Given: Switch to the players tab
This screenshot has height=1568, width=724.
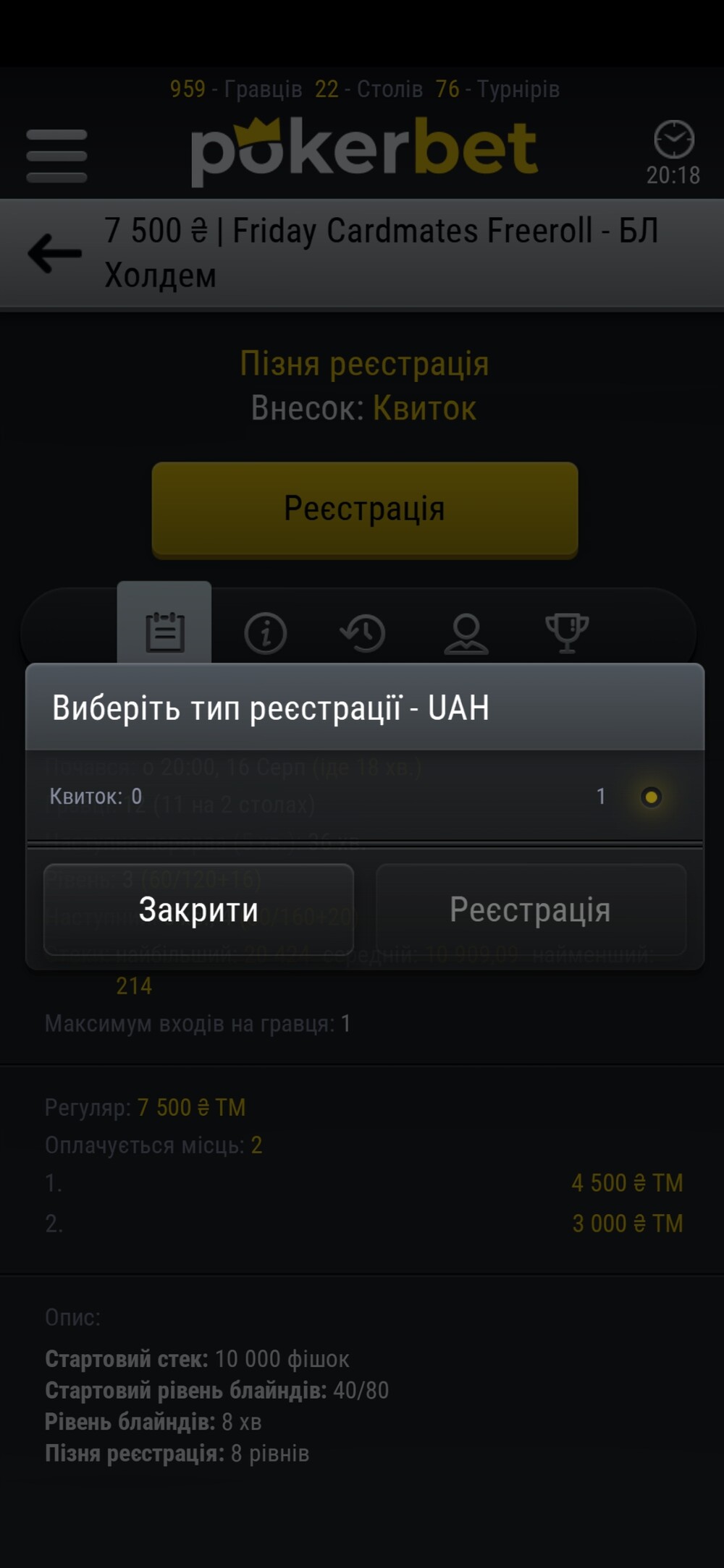Looking at the screenshot, I should pyautogui.click(x=466, y=633).
